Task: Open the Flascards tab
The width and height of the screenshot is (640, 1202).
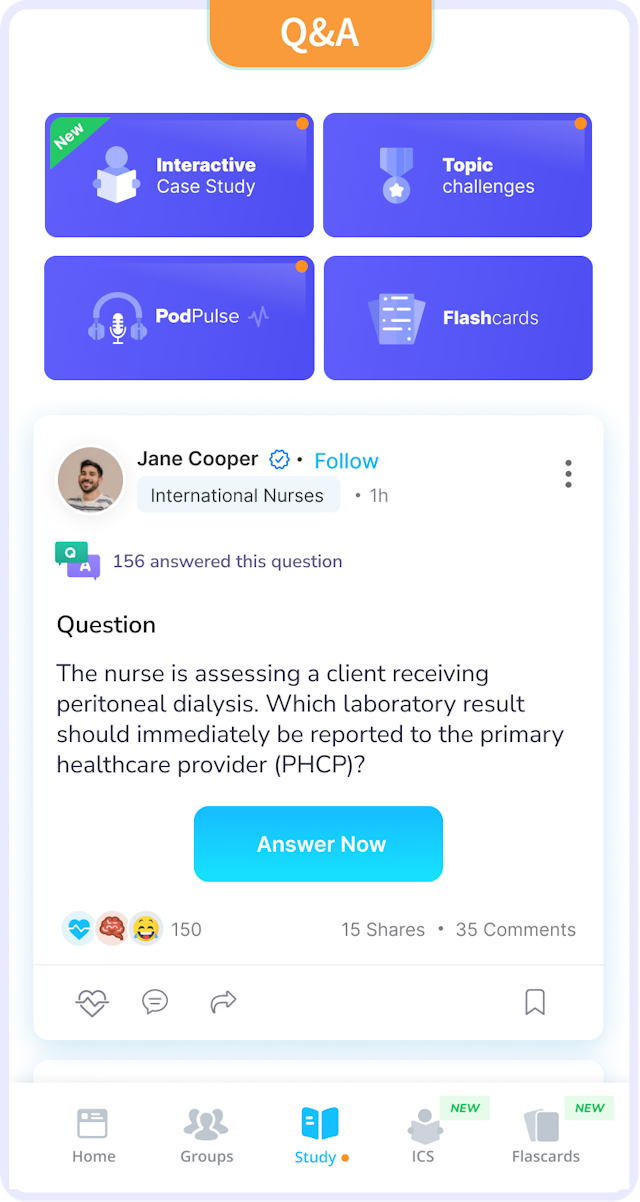Action: point(545,1136)
